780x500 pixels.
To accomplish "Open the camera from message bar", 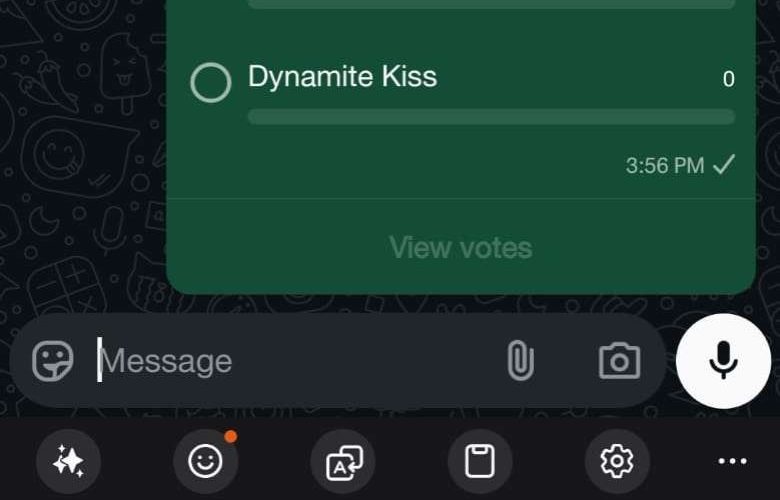I will (x=619, y=361).
